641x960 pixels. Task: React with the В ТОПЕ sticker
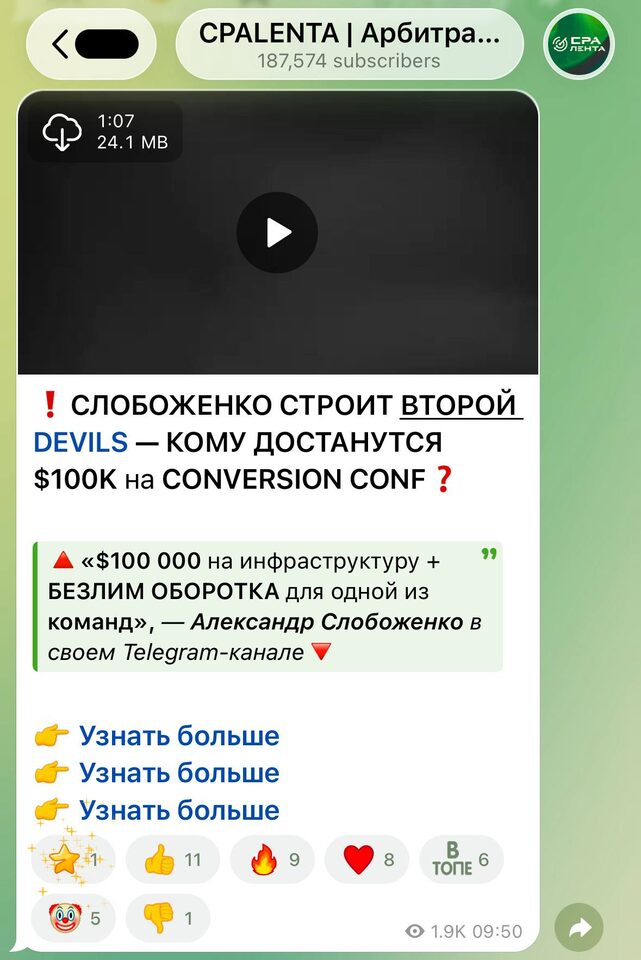[x=460, y=860]
